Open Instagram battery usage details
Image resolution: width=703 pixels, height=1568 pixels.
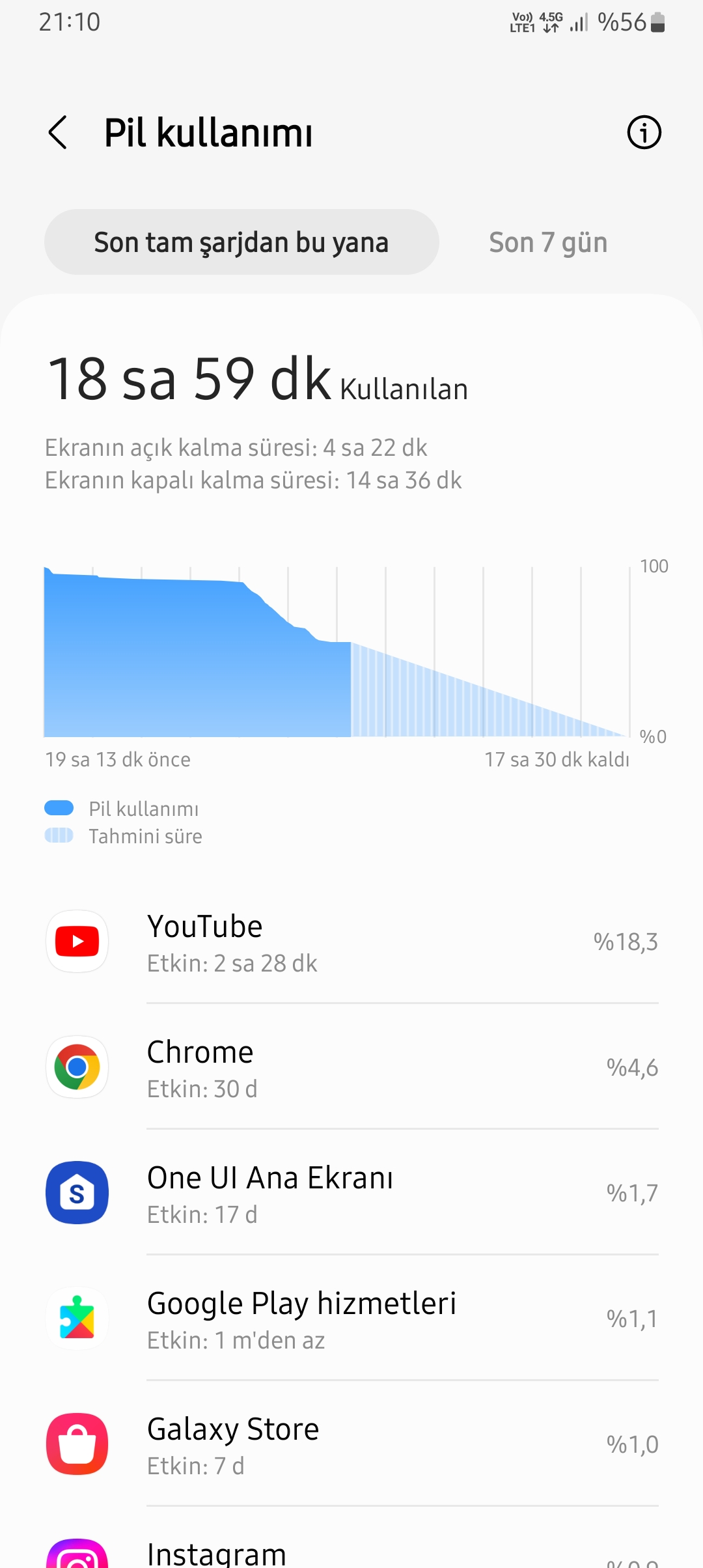tap(351, 1553)
